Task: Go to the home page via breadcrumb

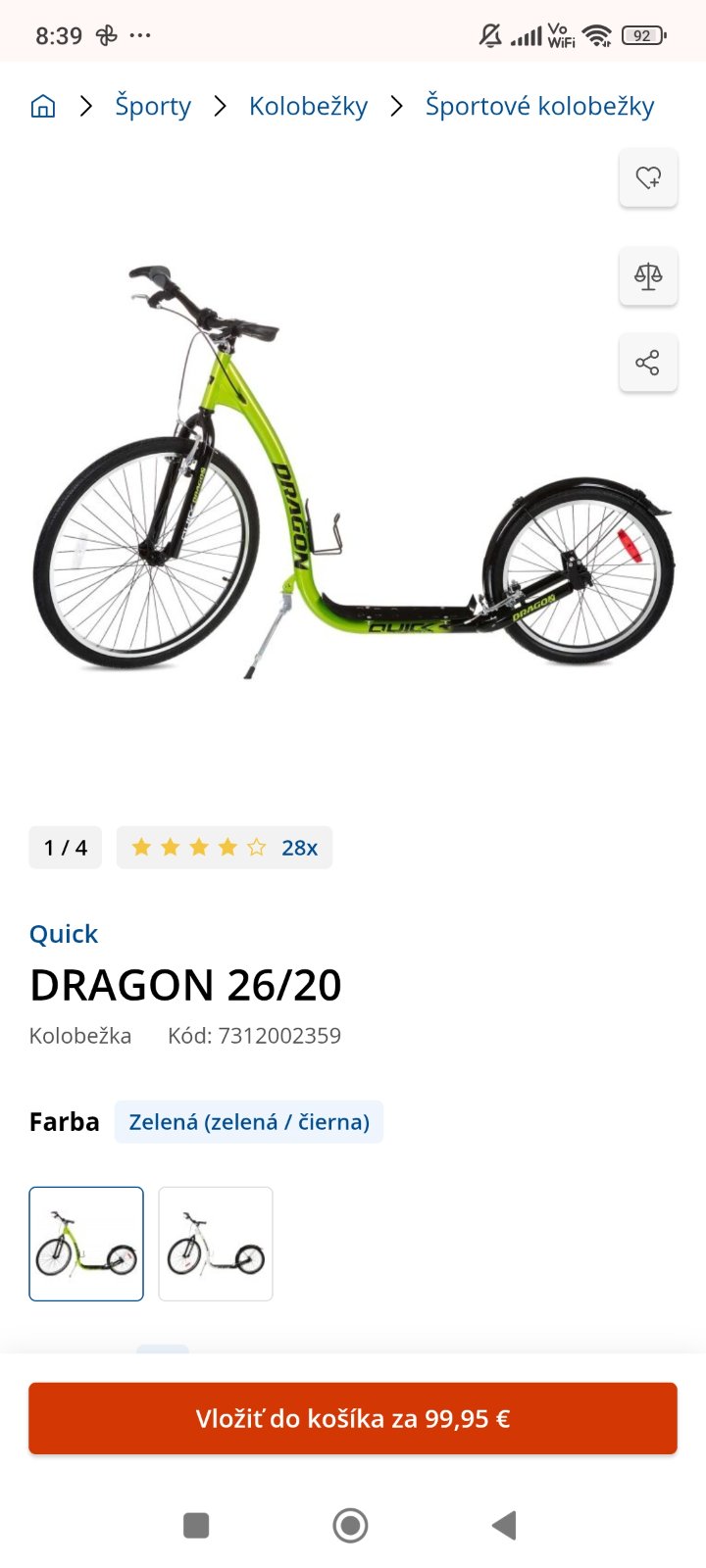Action: 43,106
